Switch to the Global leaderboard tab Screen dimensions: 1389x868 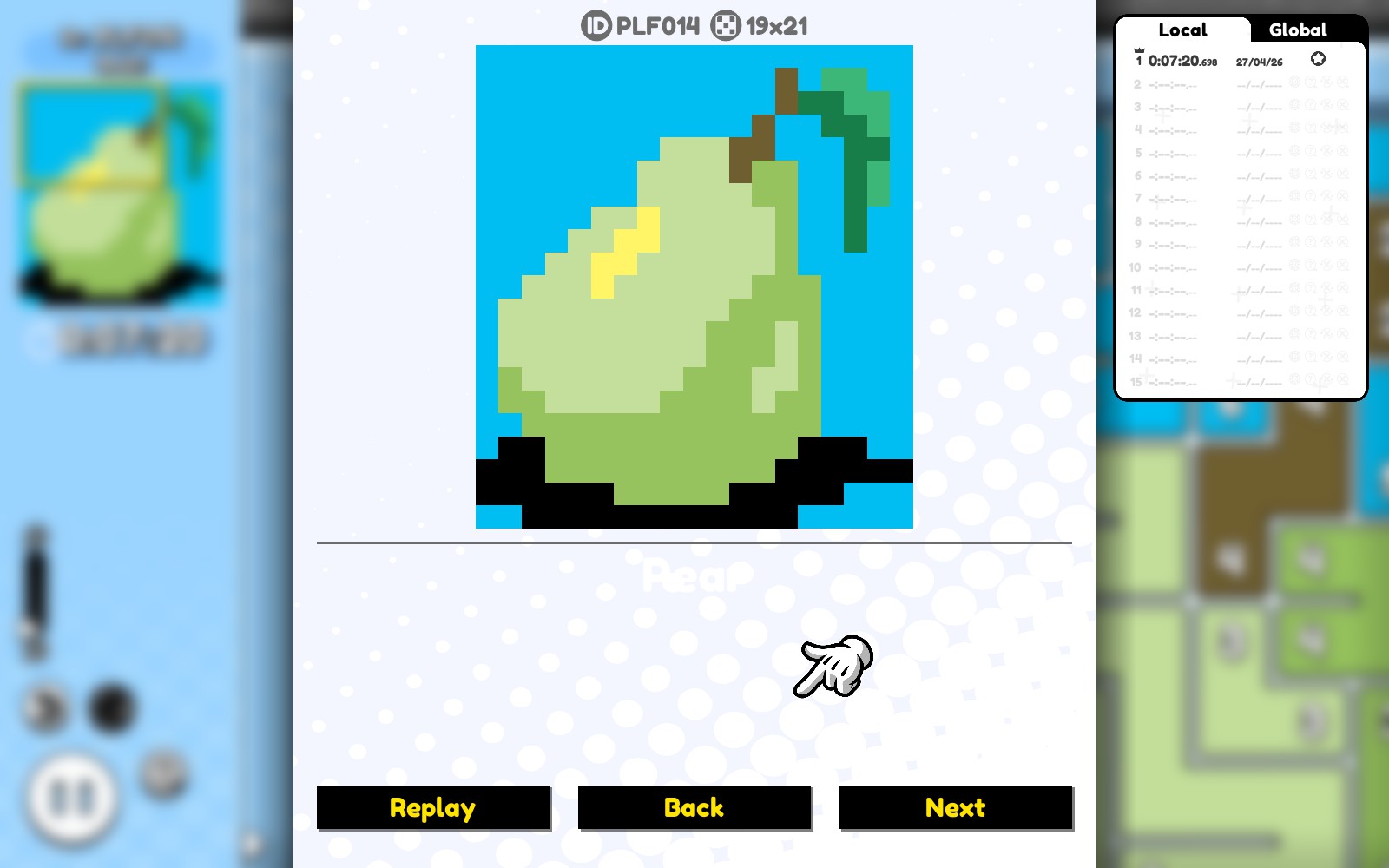1297,30
